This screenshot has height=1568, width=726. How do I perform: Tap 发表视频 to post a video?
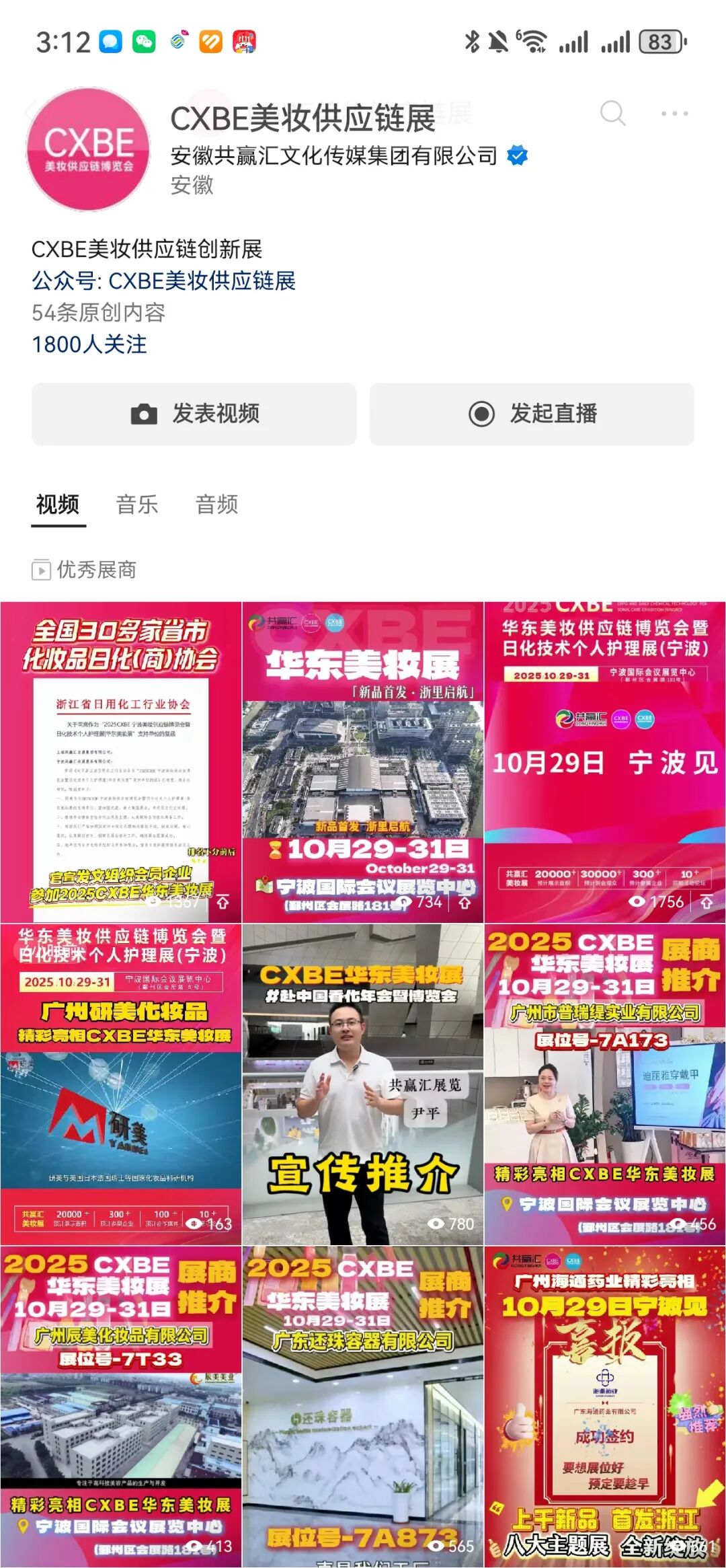click(194, 414)
